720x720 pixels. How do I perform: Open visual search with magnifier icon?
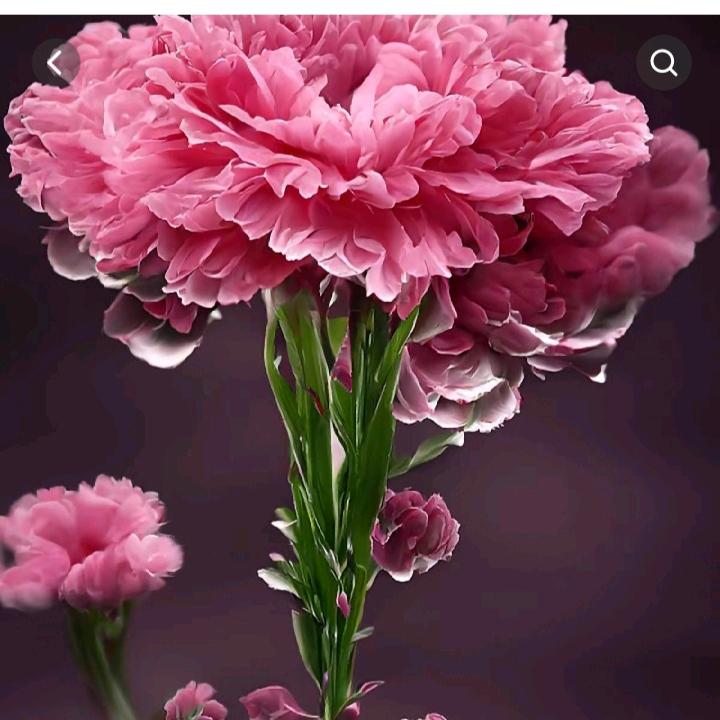point(664,63)
